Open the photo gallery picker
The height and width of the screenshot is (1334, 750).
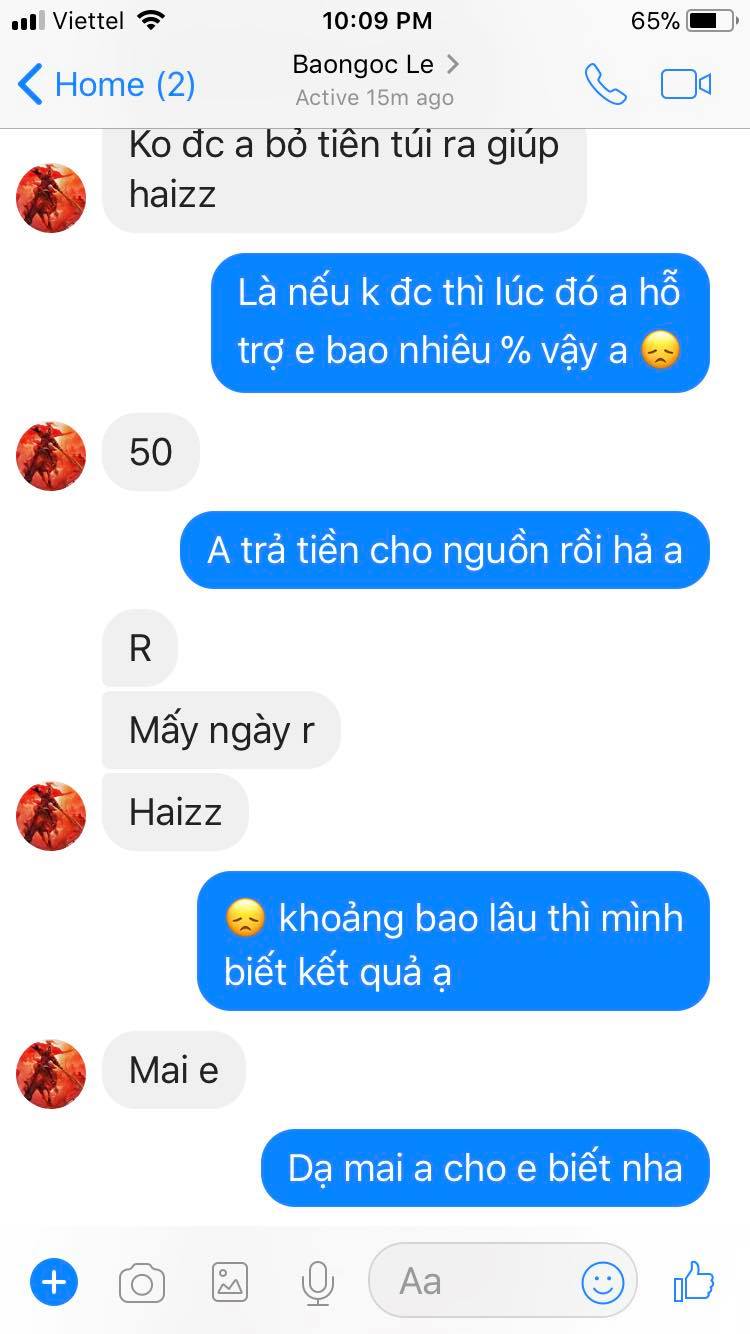[230, 1282]
